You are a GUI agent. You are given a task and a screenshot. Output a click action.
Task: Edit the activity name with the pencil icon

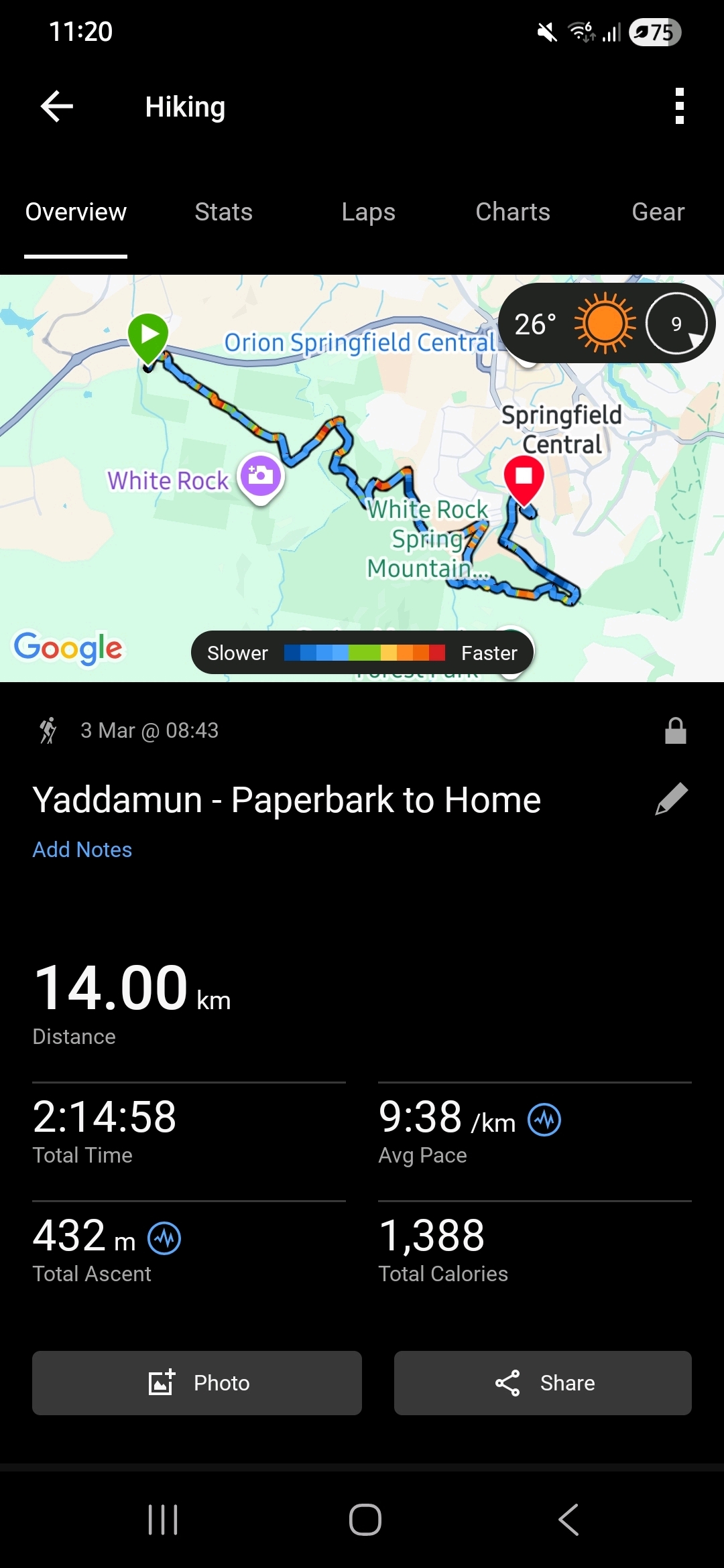coord(671,799)
